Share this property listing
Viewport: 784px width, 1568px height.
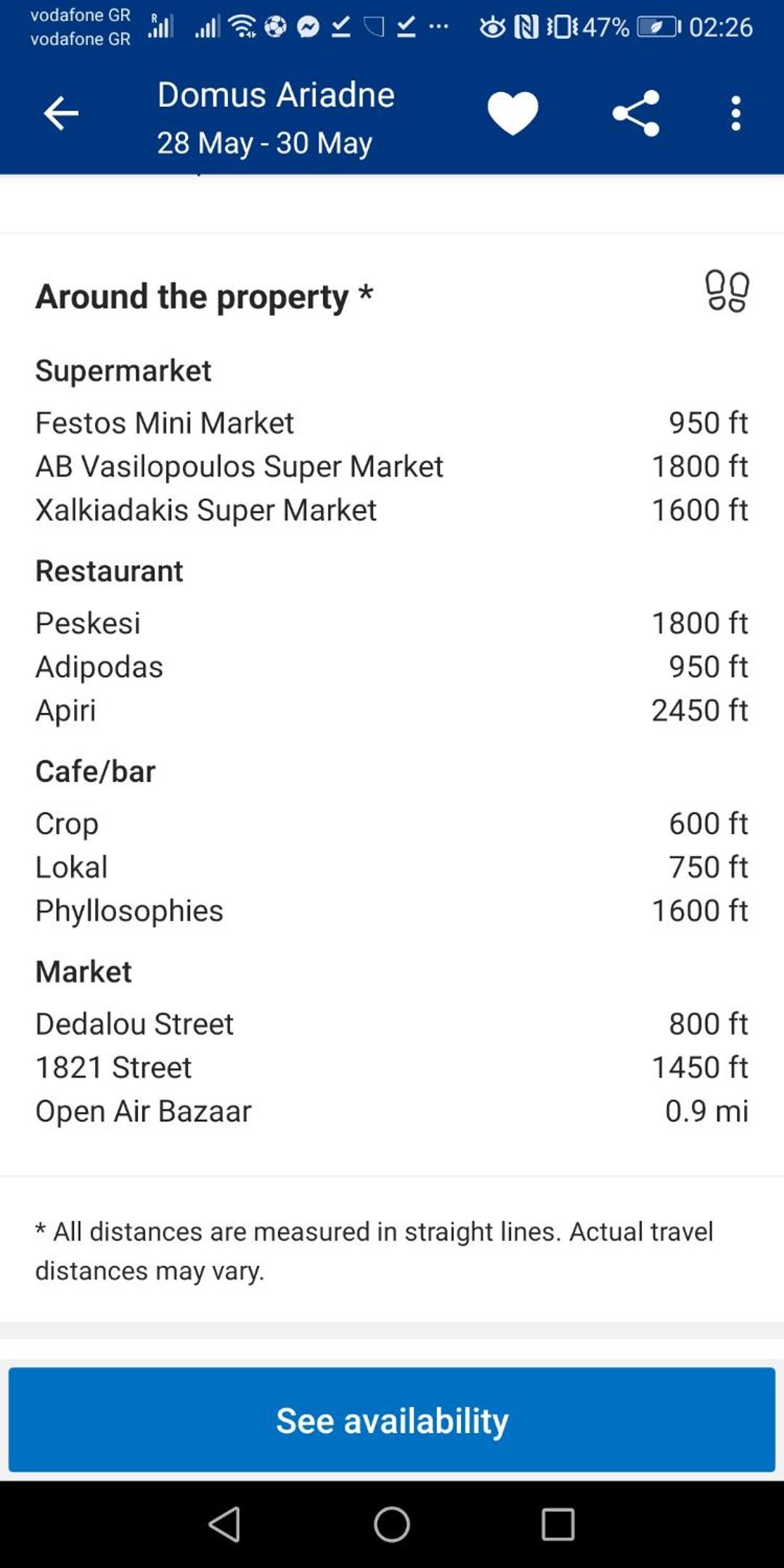636,113
